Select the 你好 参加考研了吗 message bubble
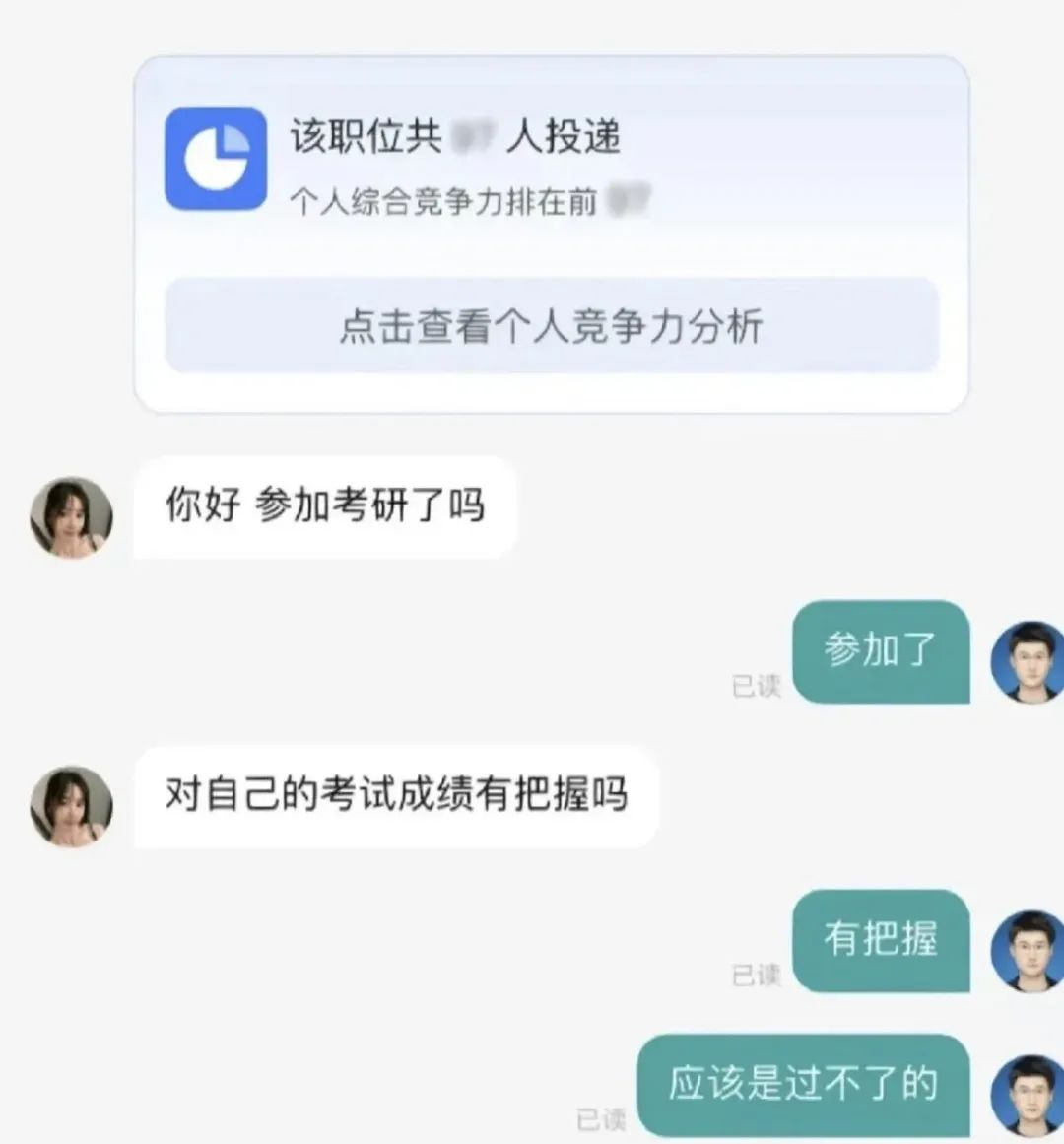Image resolution: width=1064 pixels, height=1144 pixels. (325, 508)
